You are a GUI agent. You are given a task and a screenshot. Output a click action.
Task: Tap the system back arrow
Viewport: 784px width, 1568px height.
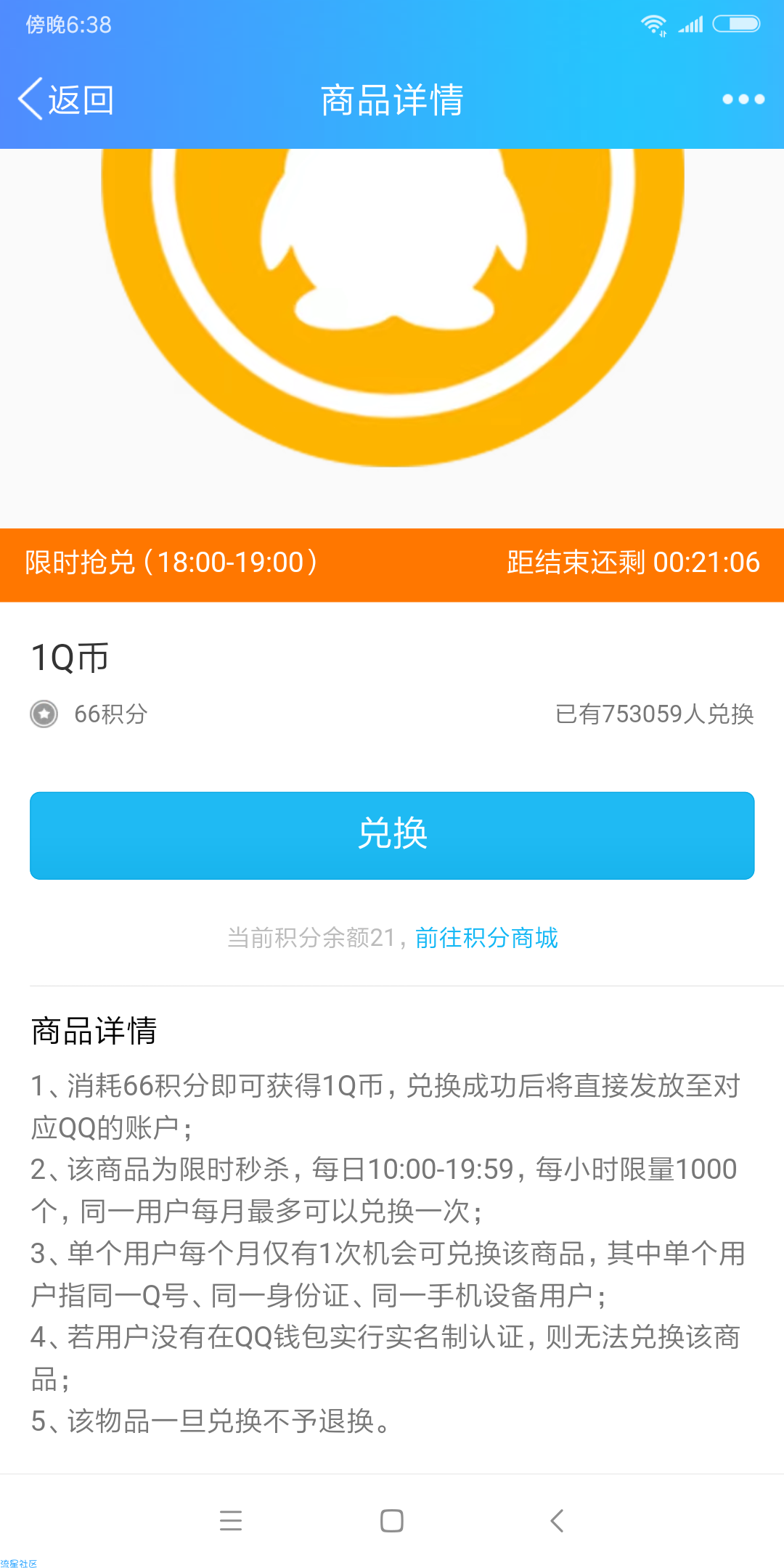(x=557, y=1520)
